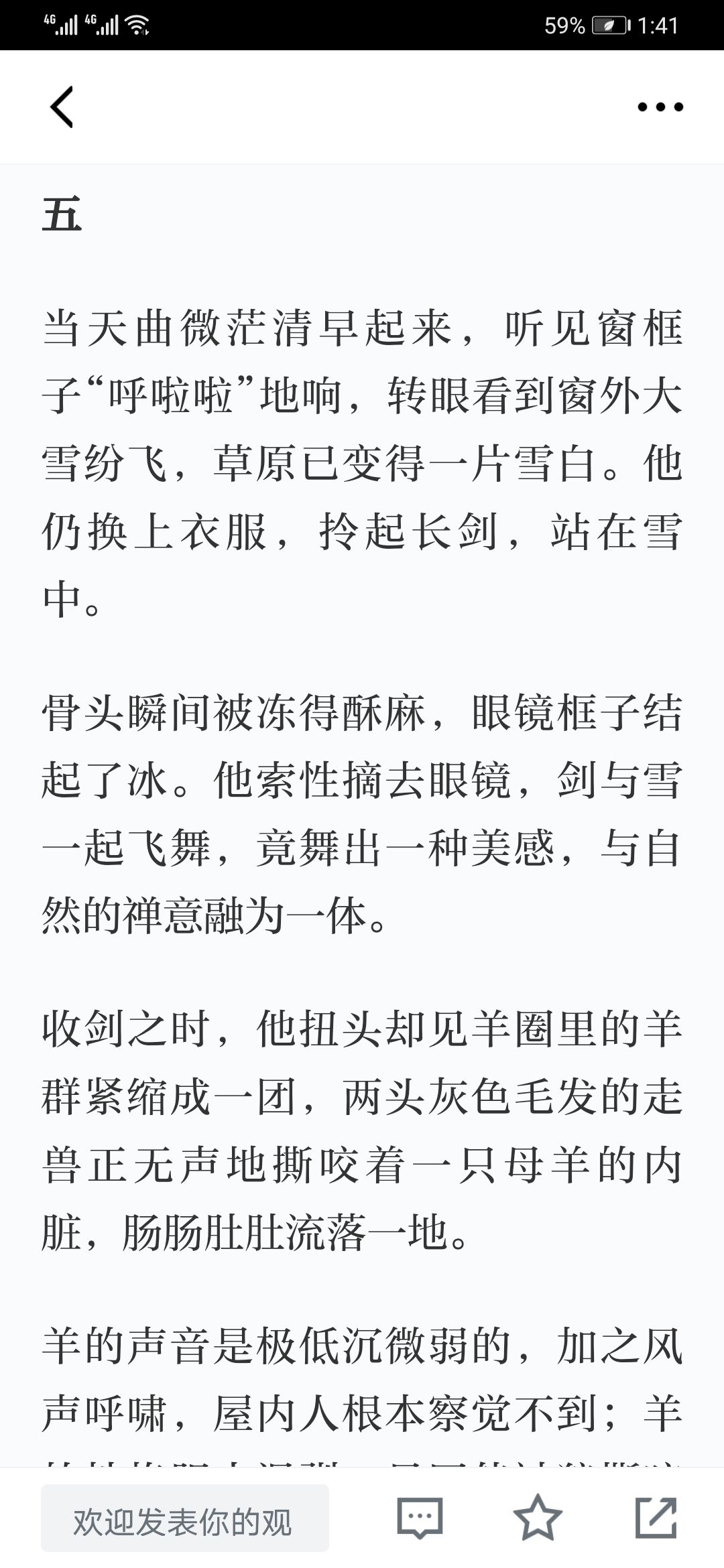Favorite this article with the star
The image size is (724, 1568).
tap(538, 1517)
